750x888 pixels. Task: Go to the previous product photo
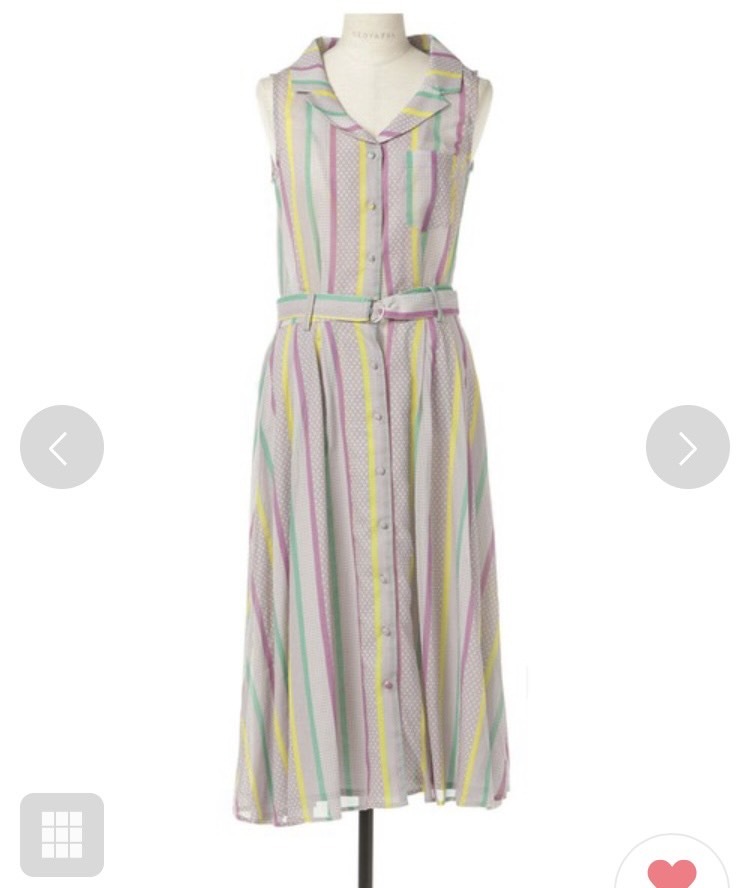[62, 447]
